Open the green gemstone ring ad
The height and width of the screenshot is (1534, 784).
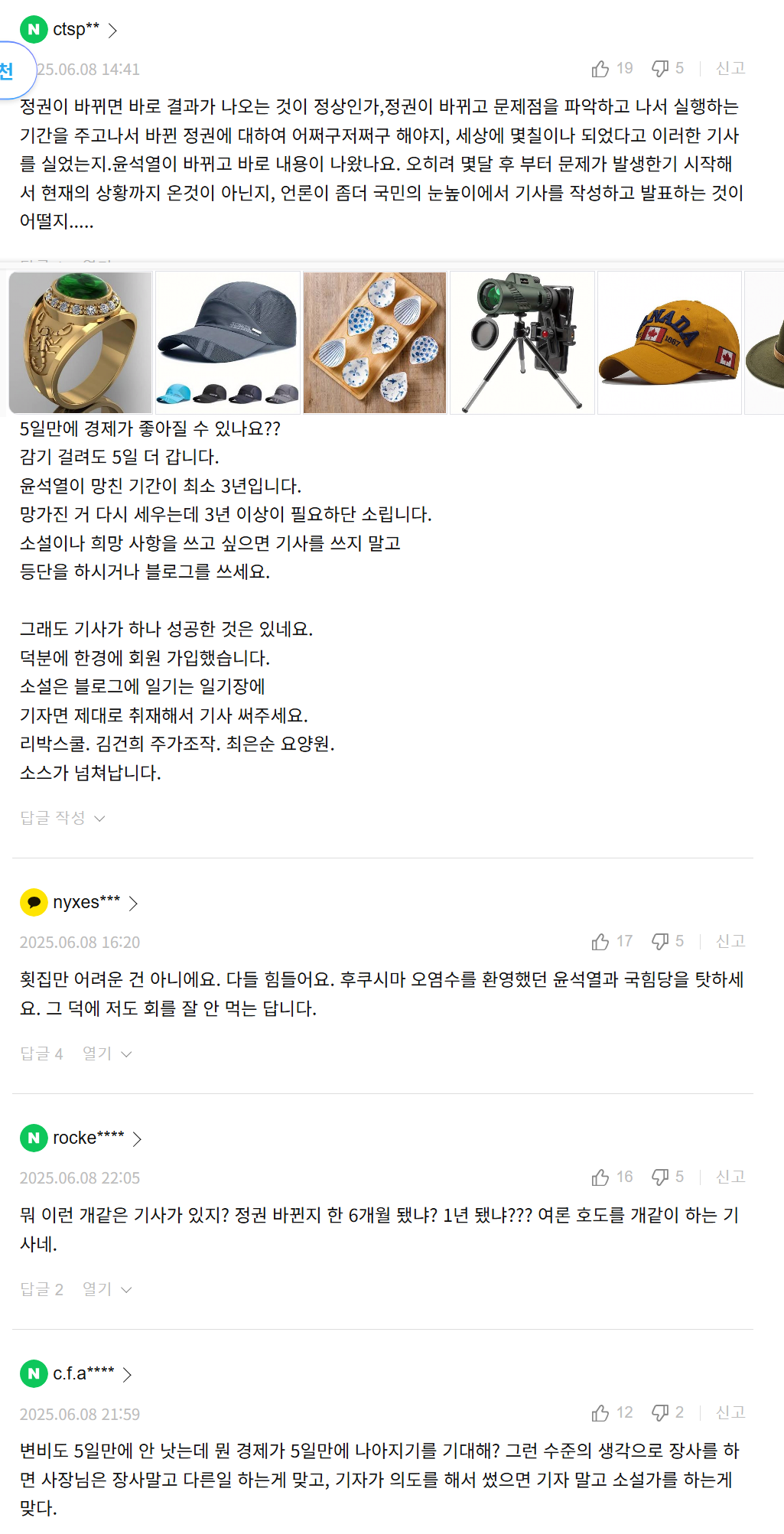tap(80, 343)
